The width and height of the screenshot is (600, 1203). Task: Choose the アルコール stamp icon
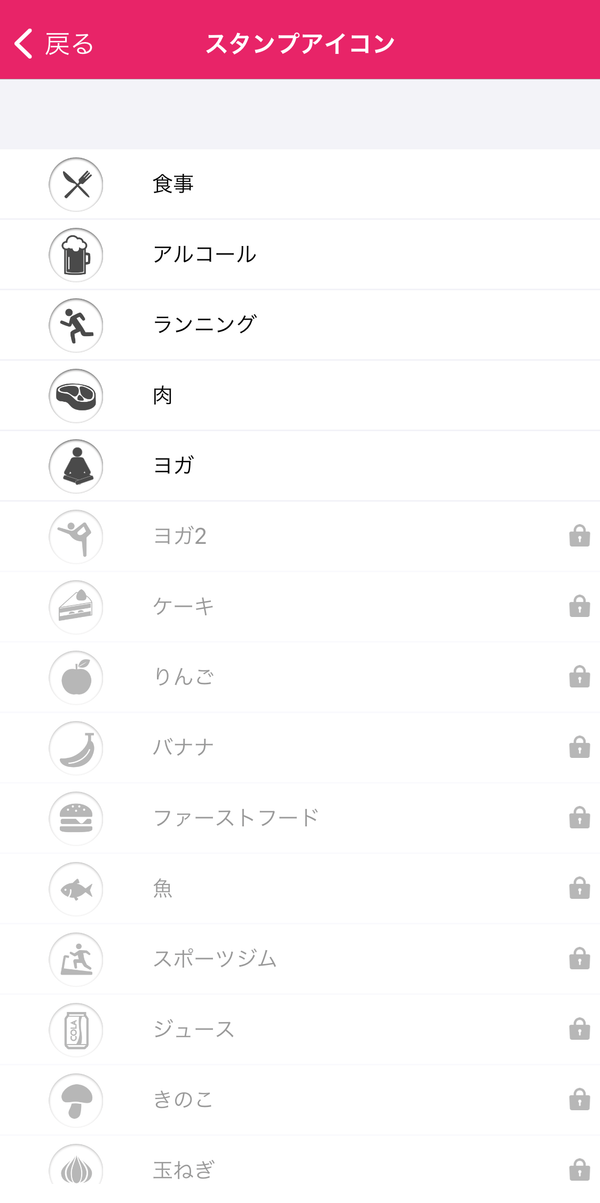300,255
